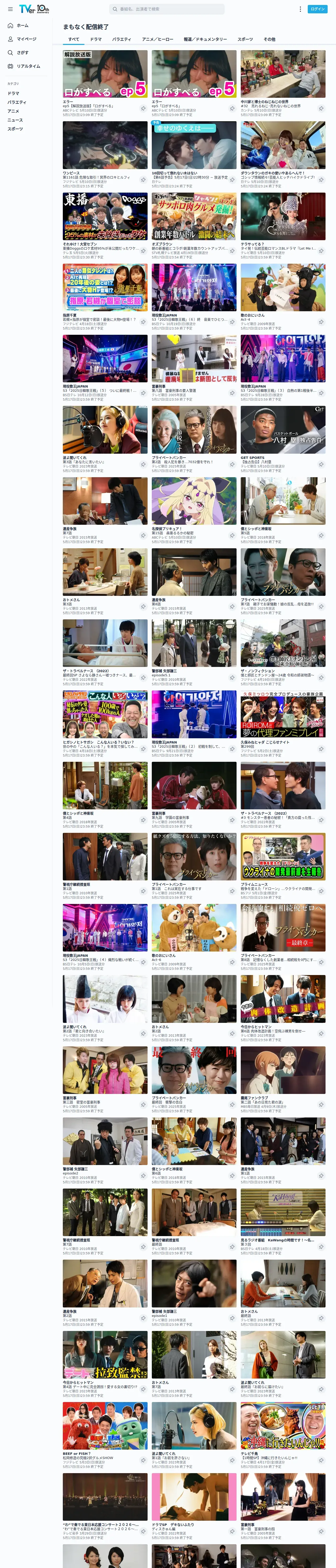Switch to the ドラマ tab
Viewport: 336px width, 1568px height.
coord(96,39)
